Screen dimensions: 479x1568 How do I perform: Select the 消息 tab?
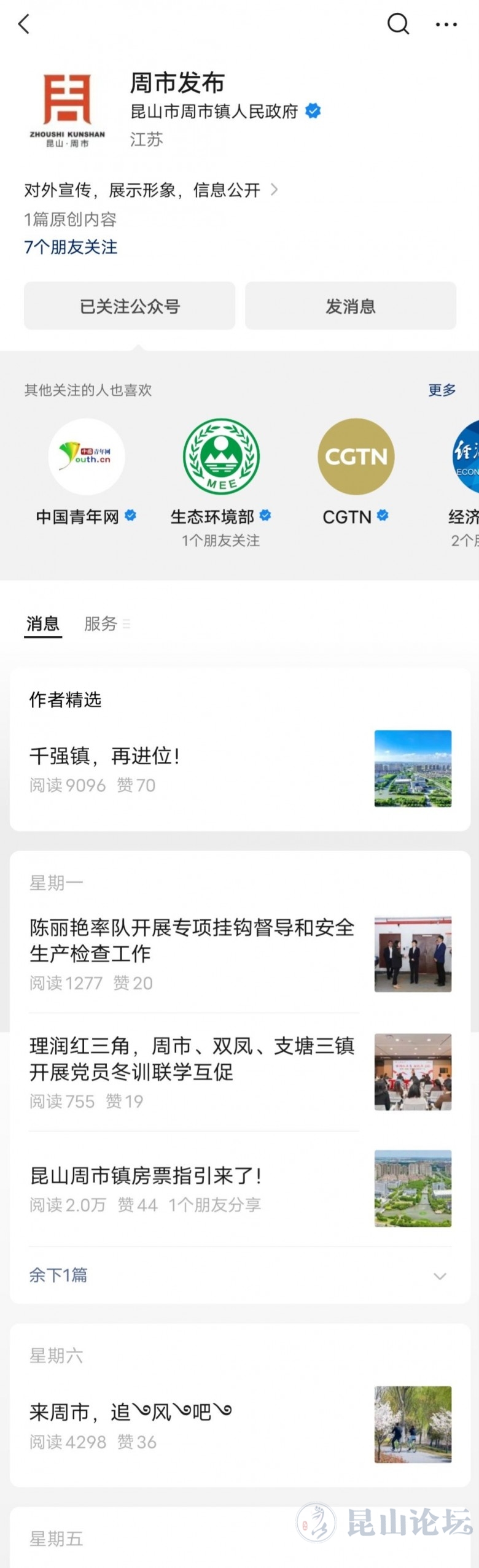43,624
